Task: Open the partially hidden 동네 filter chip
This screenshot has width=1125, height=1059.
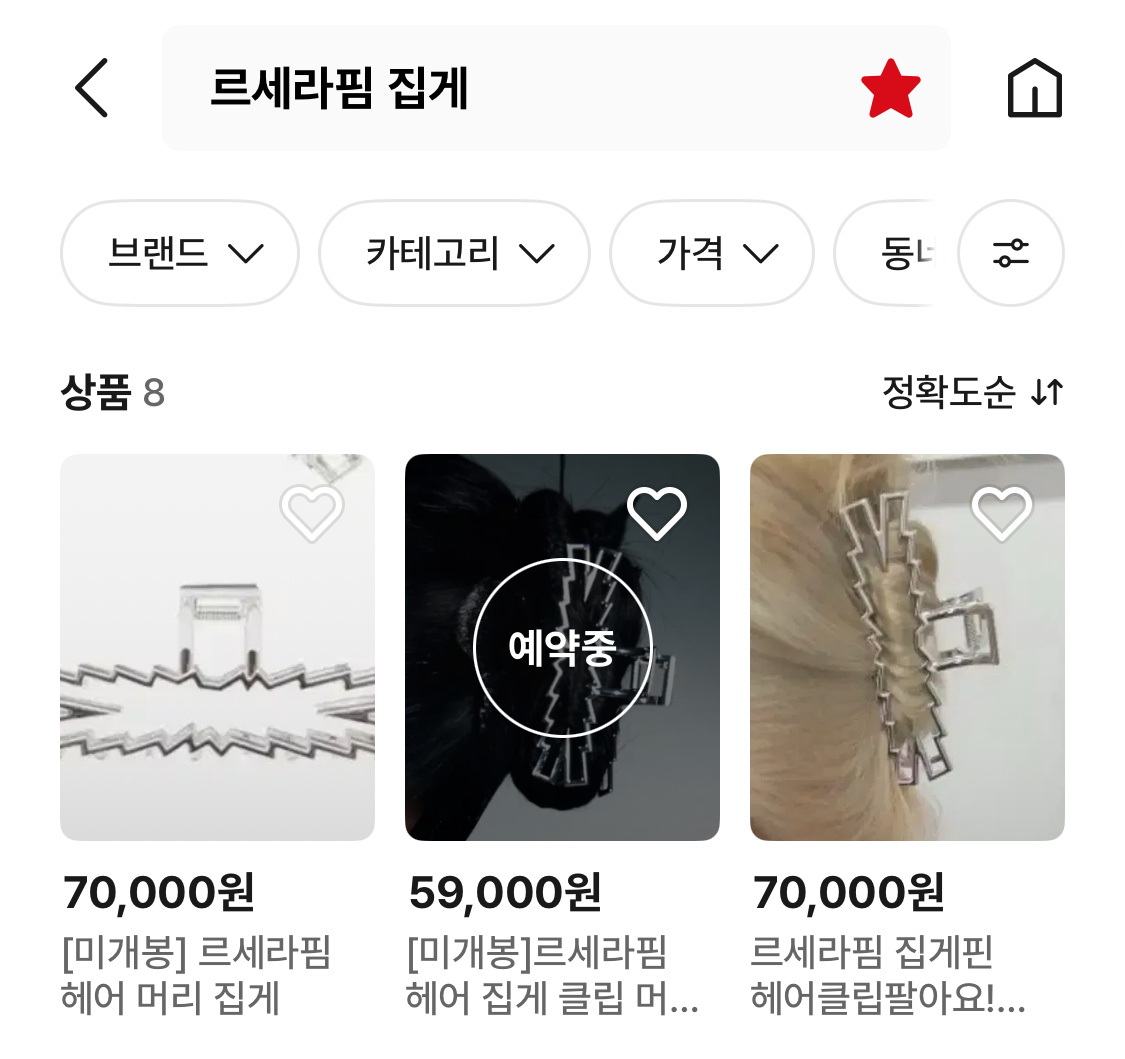Action: coord(895,253)
